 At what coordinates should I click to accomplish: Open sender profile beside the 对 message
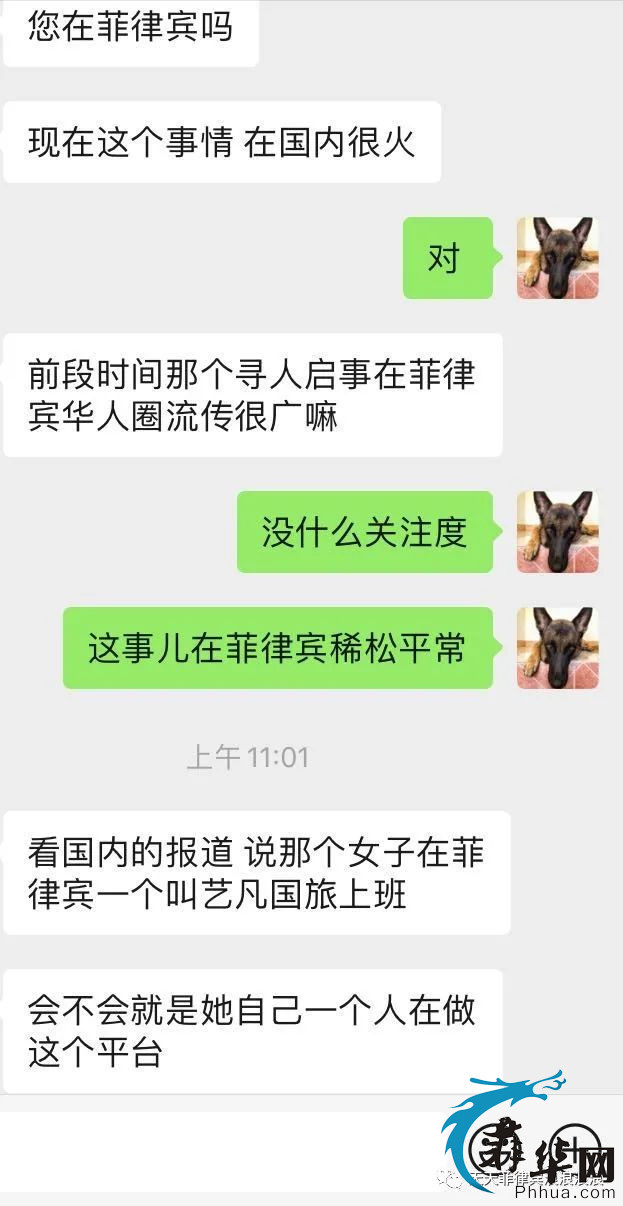coord(557,258)
